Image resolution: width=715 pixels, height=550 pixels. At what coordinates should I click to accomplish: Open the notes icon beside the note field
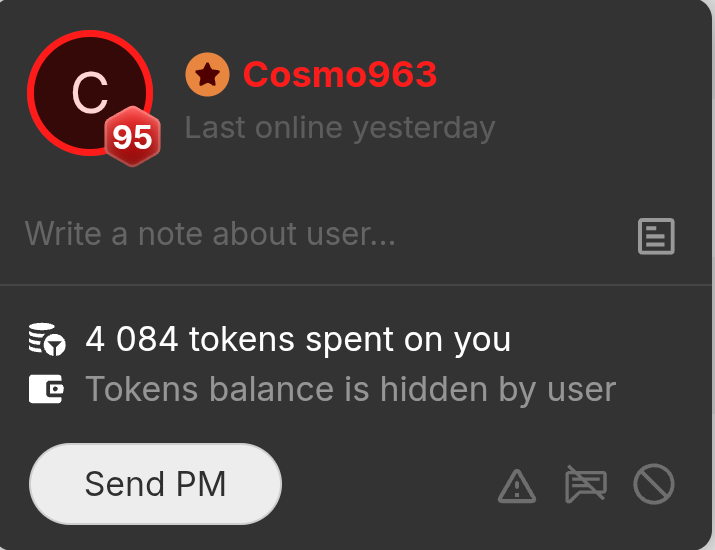click(x=656, y=236)
